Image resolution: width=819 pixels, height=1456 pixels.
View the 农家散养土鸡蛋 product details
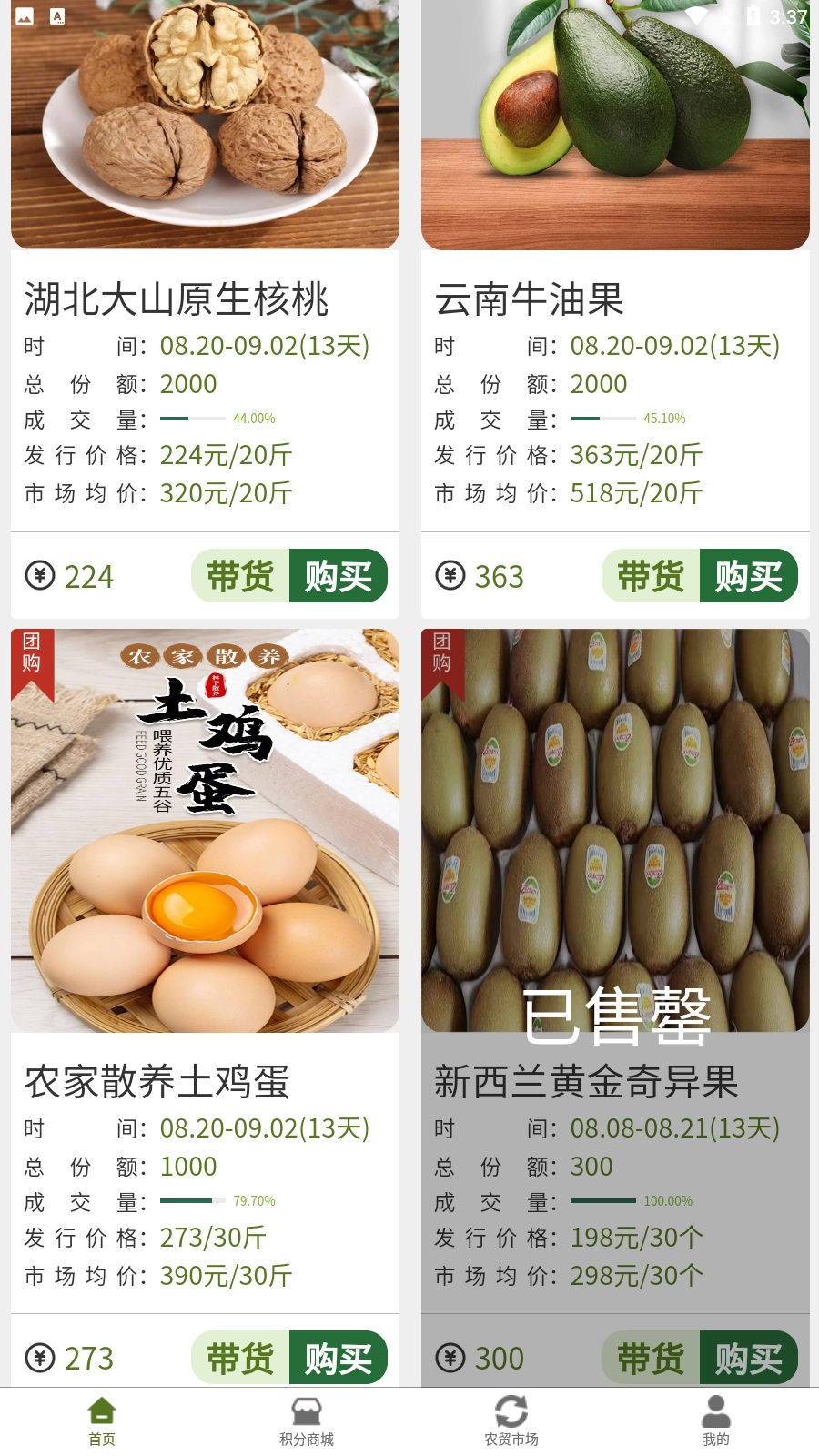click(205, 1081)
